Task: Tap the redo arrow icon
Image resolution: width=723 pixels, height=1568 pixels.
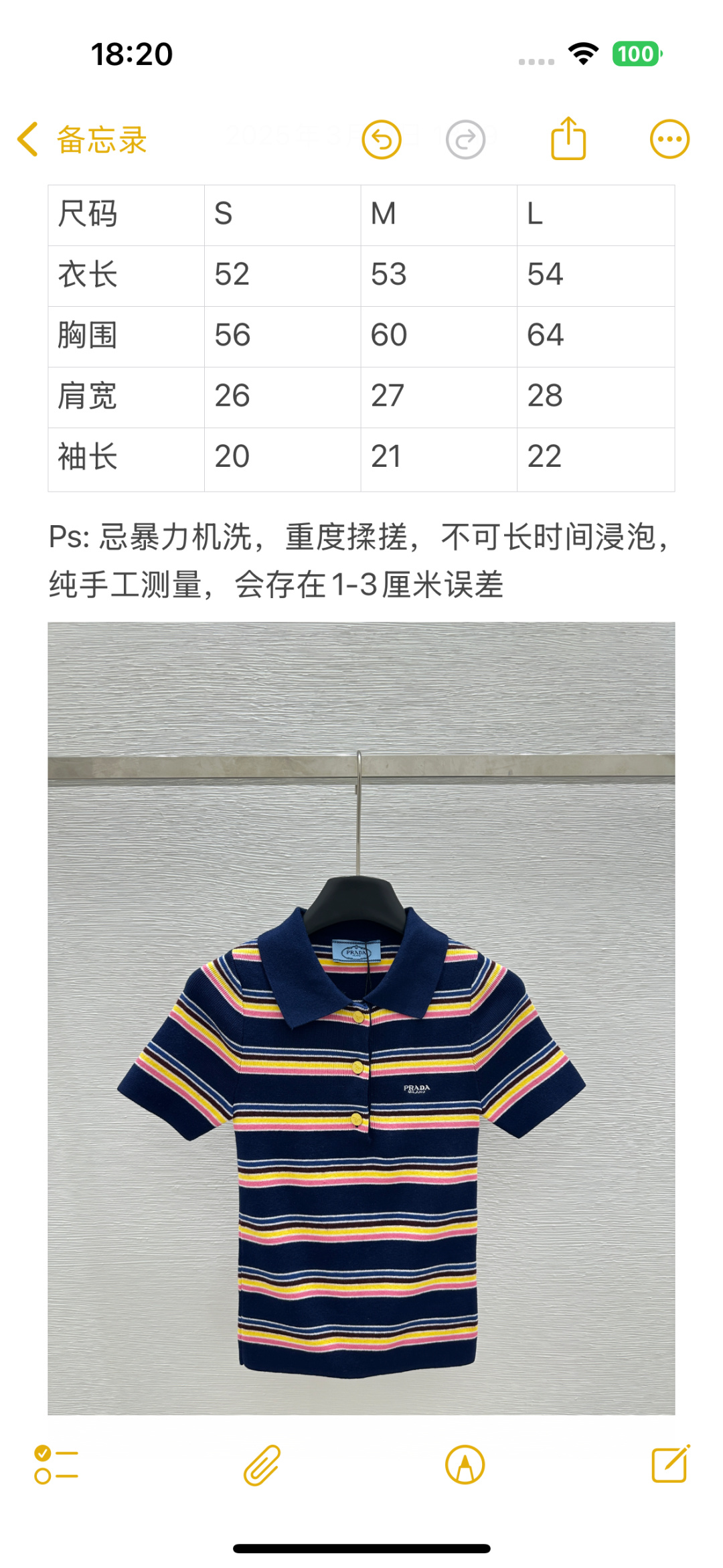Action: point(465,139)
